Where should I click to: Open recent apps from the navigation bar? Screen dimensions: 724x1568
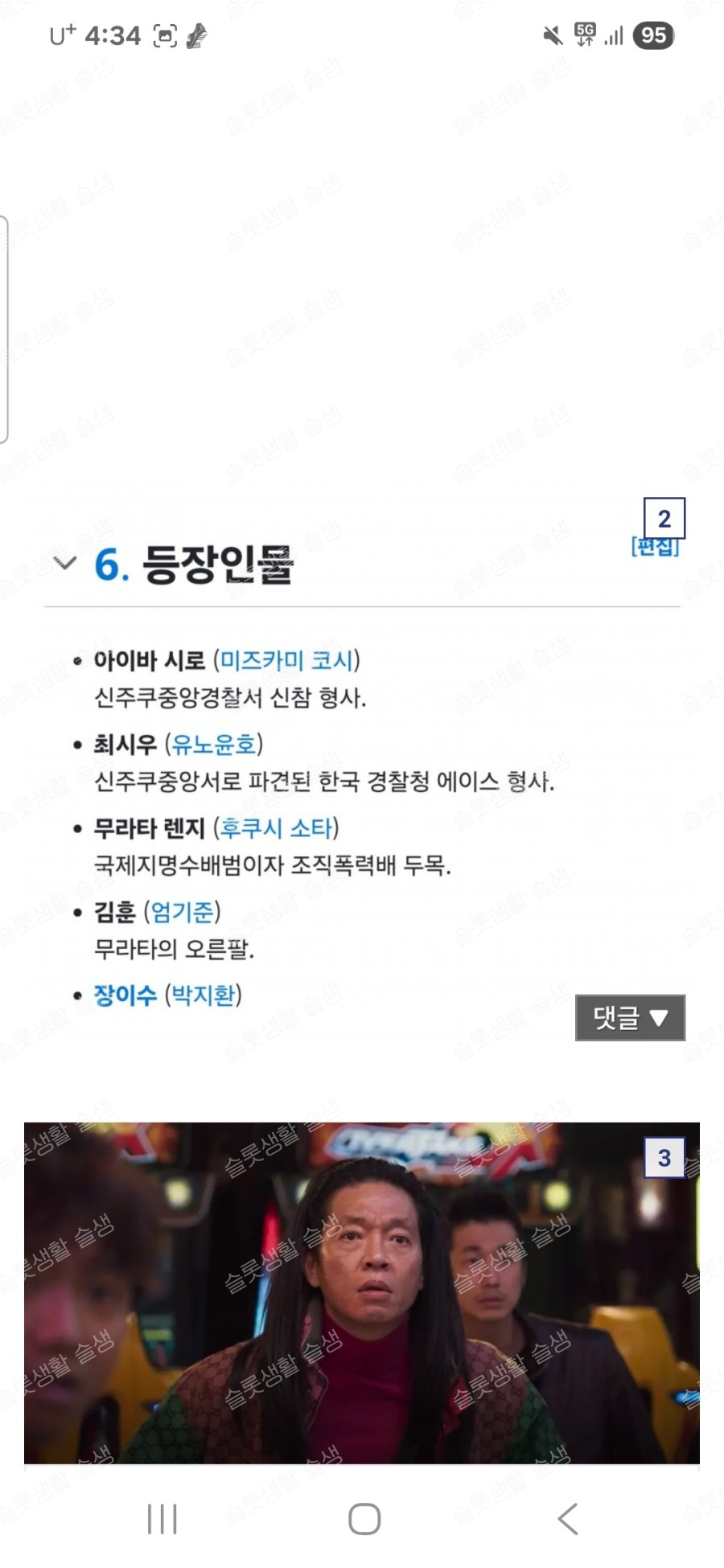point(162,1518)
